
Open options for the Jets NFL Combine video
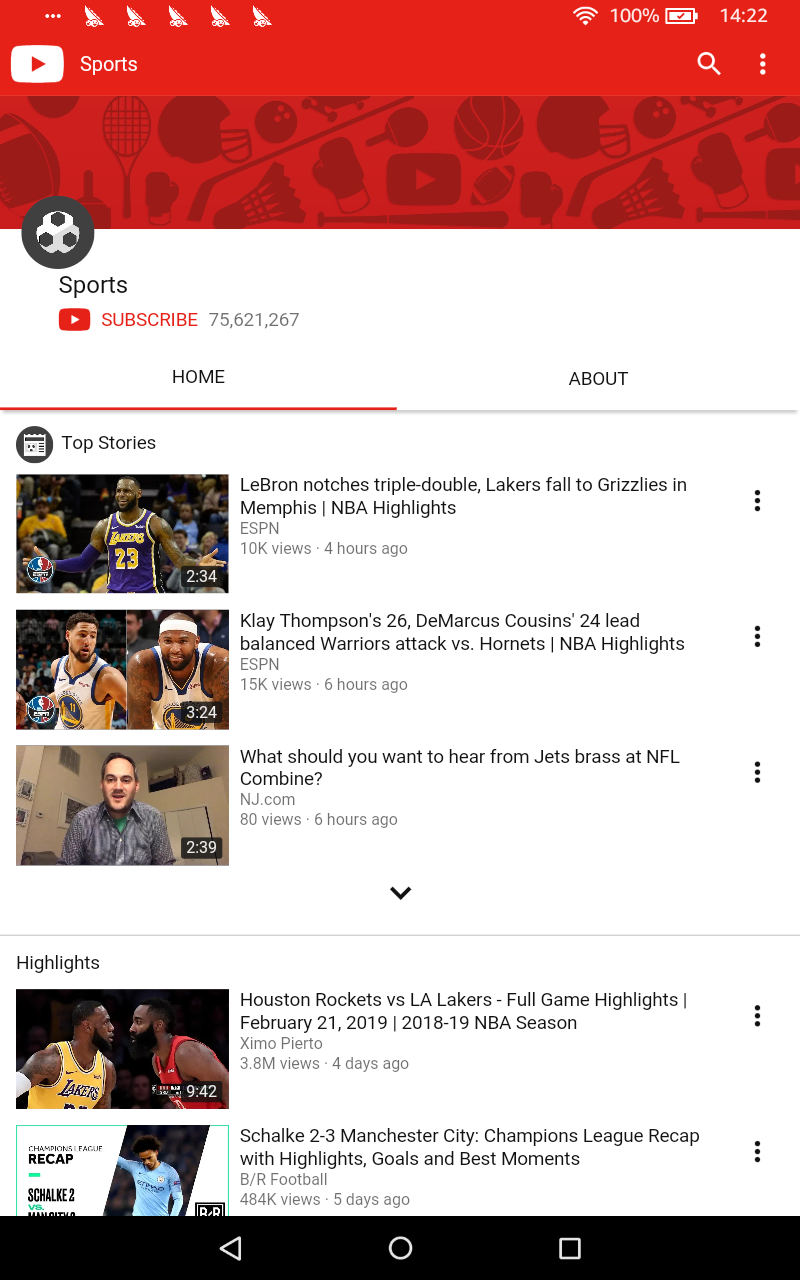click(x=757, y=772)
